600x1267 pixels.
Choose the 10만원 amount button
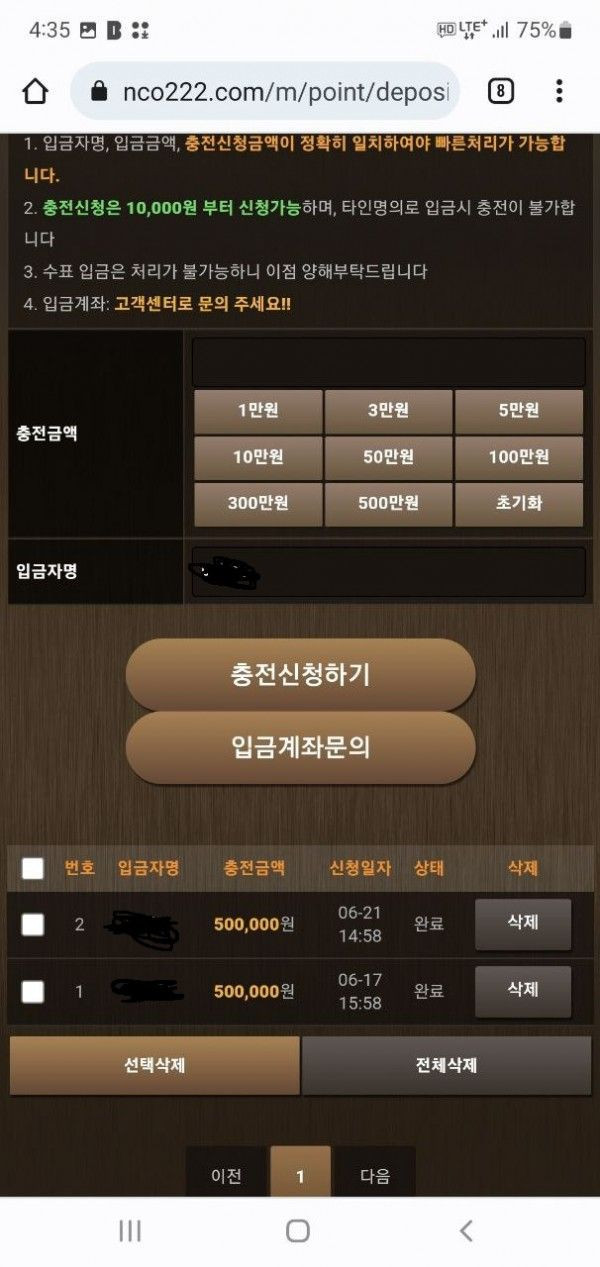(258, 457)
